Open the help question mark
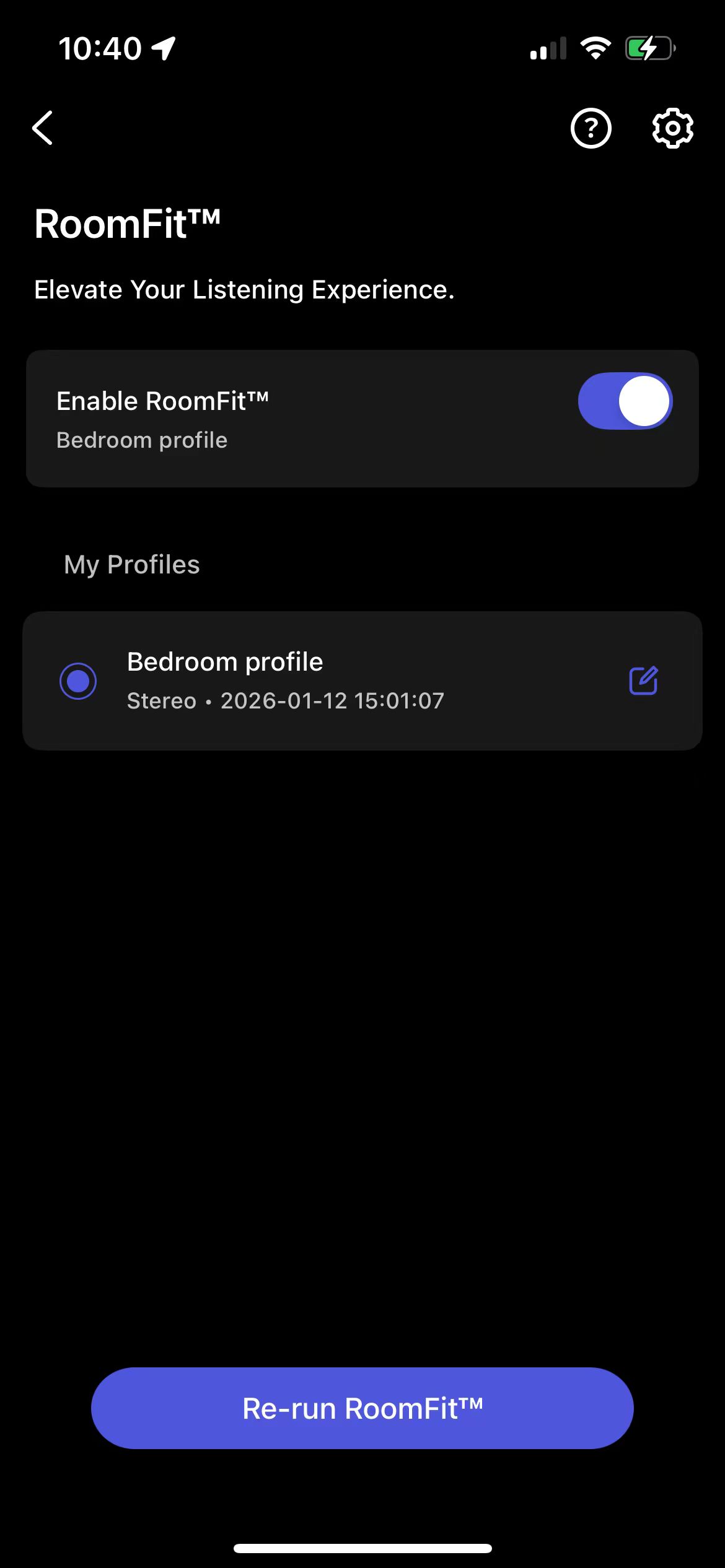 591,128
